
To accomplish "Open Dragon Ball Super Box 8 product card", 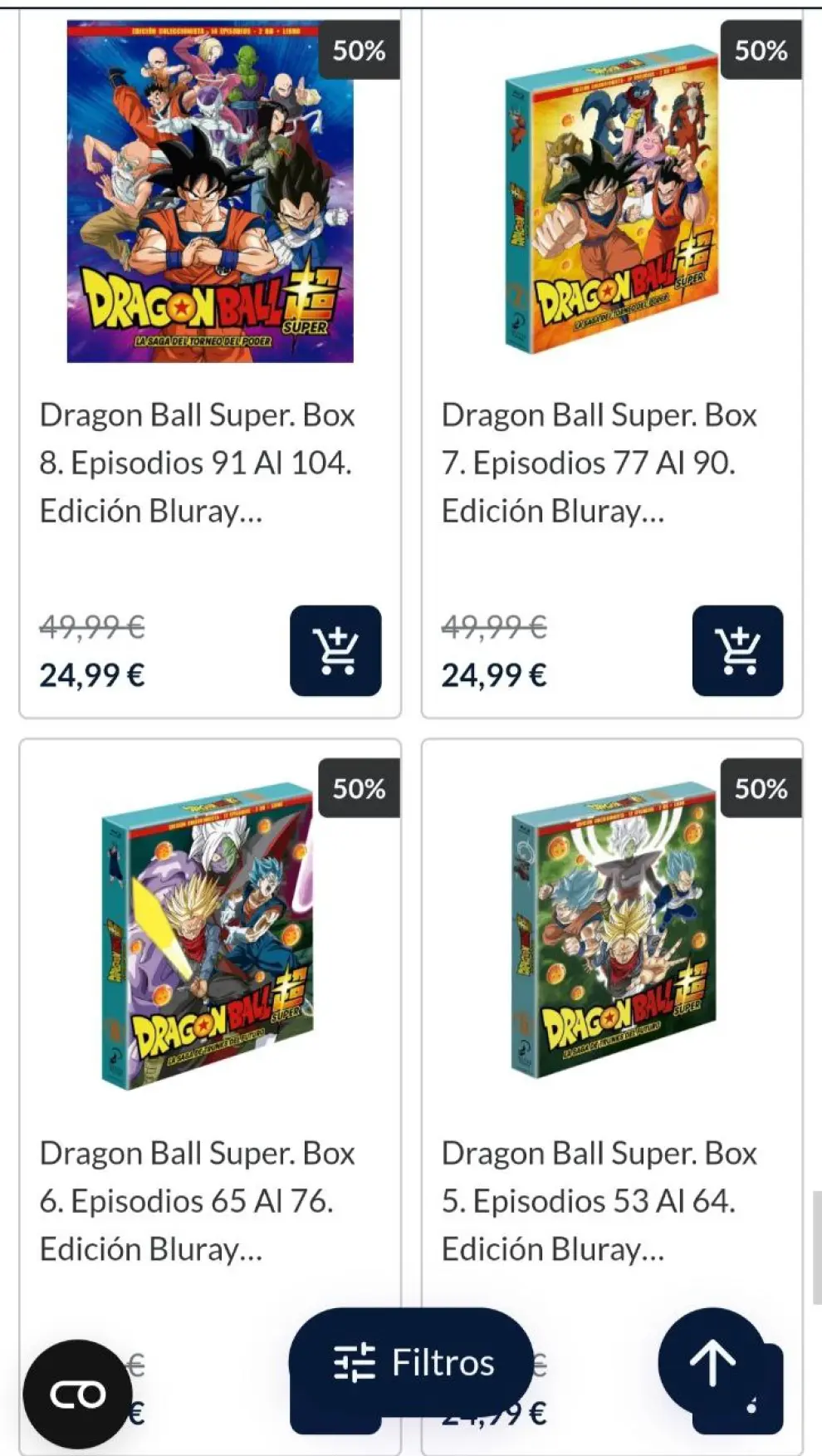I will point(198,462).
